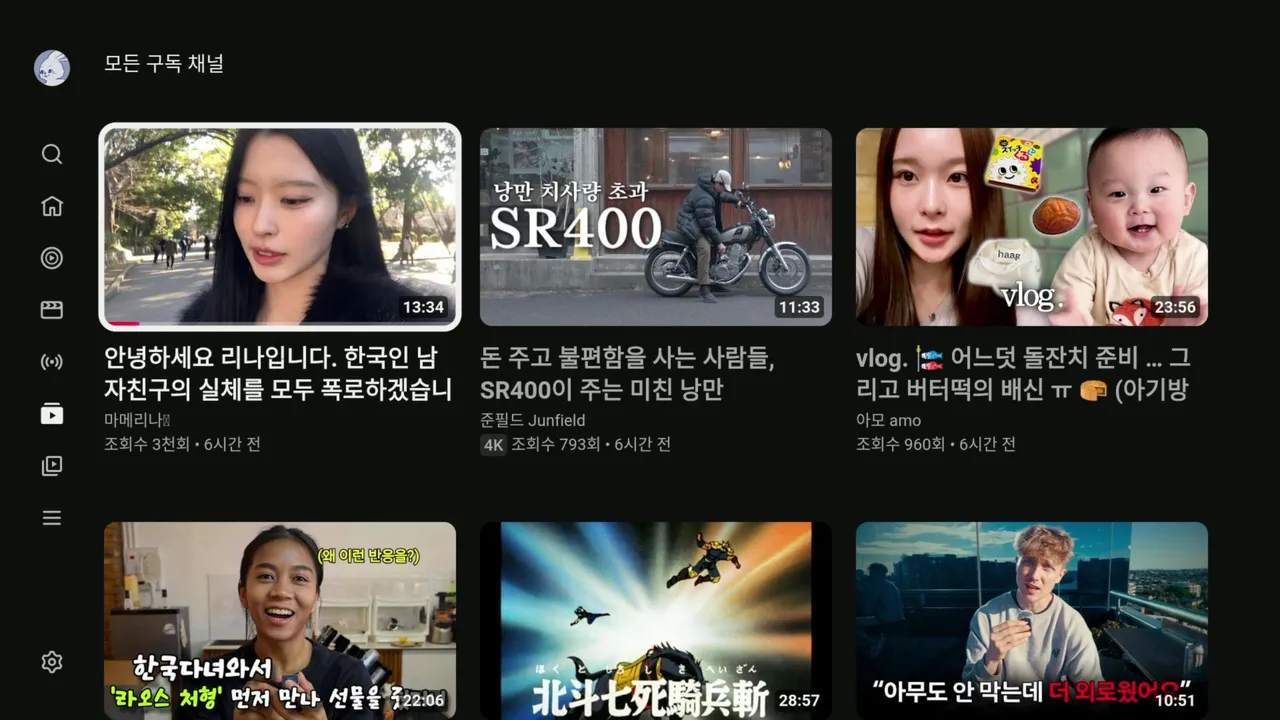Image resolution: width=1280 pixels, height=720 pixels.
Task: Open the profile avatar at top left
Action: [52, 68]
